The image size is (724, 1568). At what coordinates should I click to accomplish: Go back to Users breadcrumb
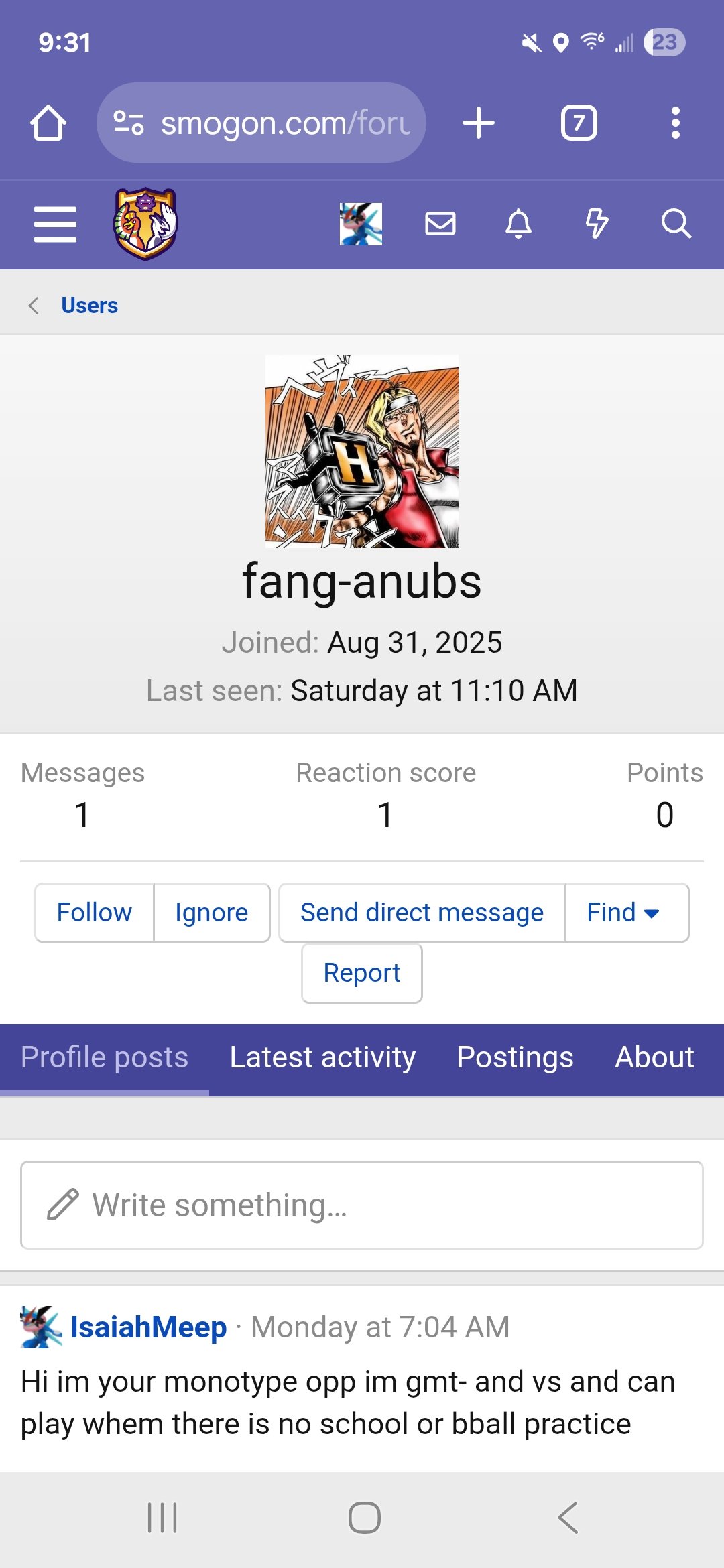(89, 305)
